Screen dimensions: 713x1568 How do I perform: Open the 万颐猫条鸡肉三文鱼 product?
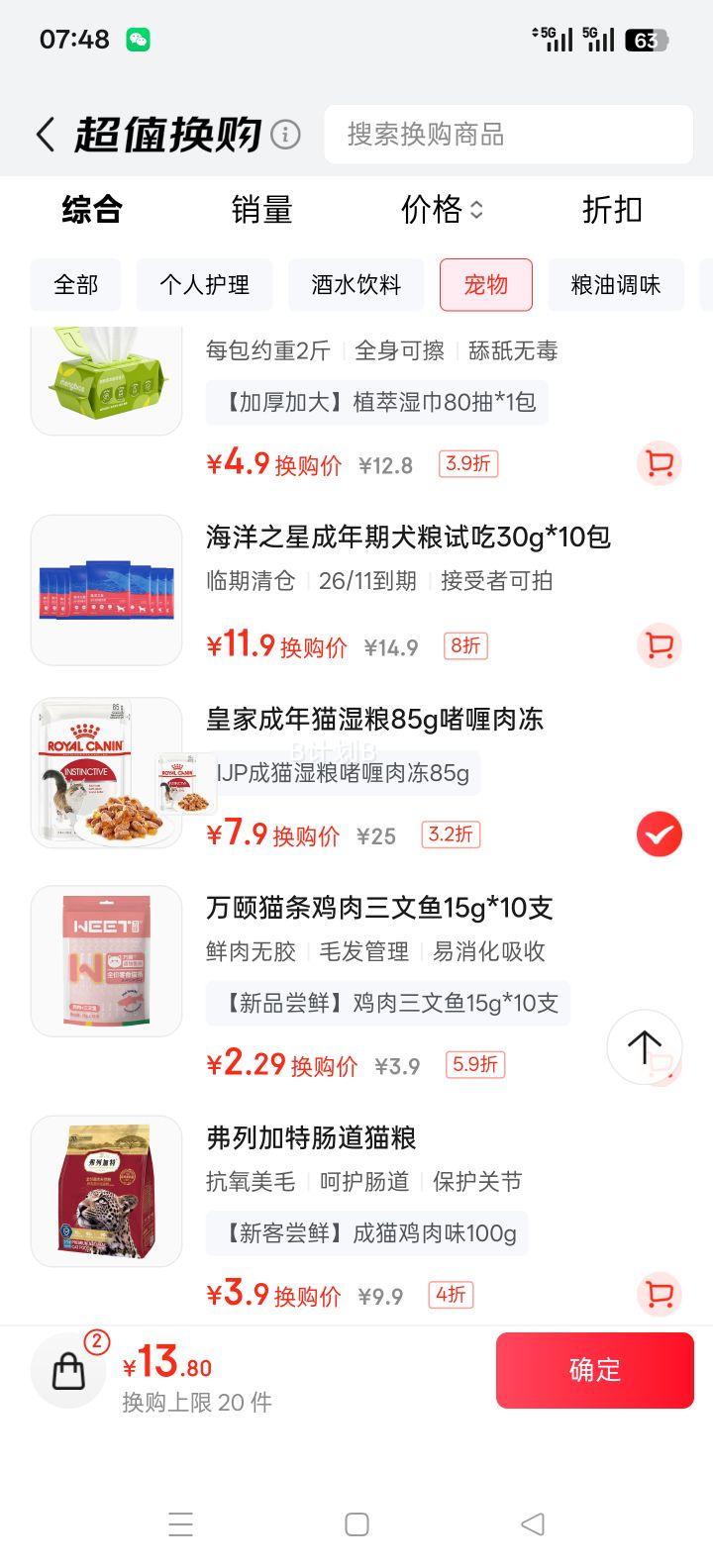[379, 908]
